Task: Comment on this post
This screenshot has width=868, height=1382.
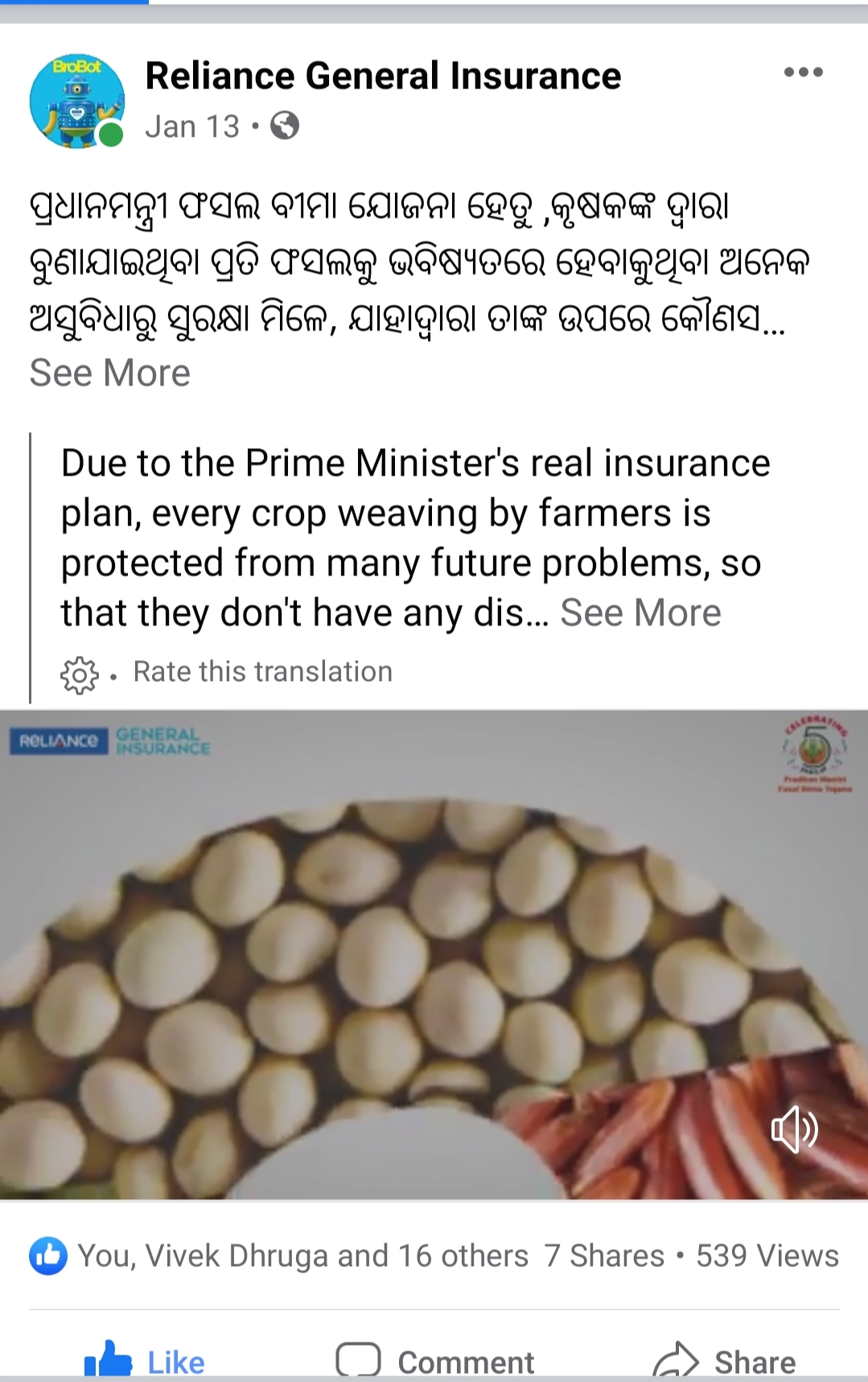Action: [x=435, y=1361]
